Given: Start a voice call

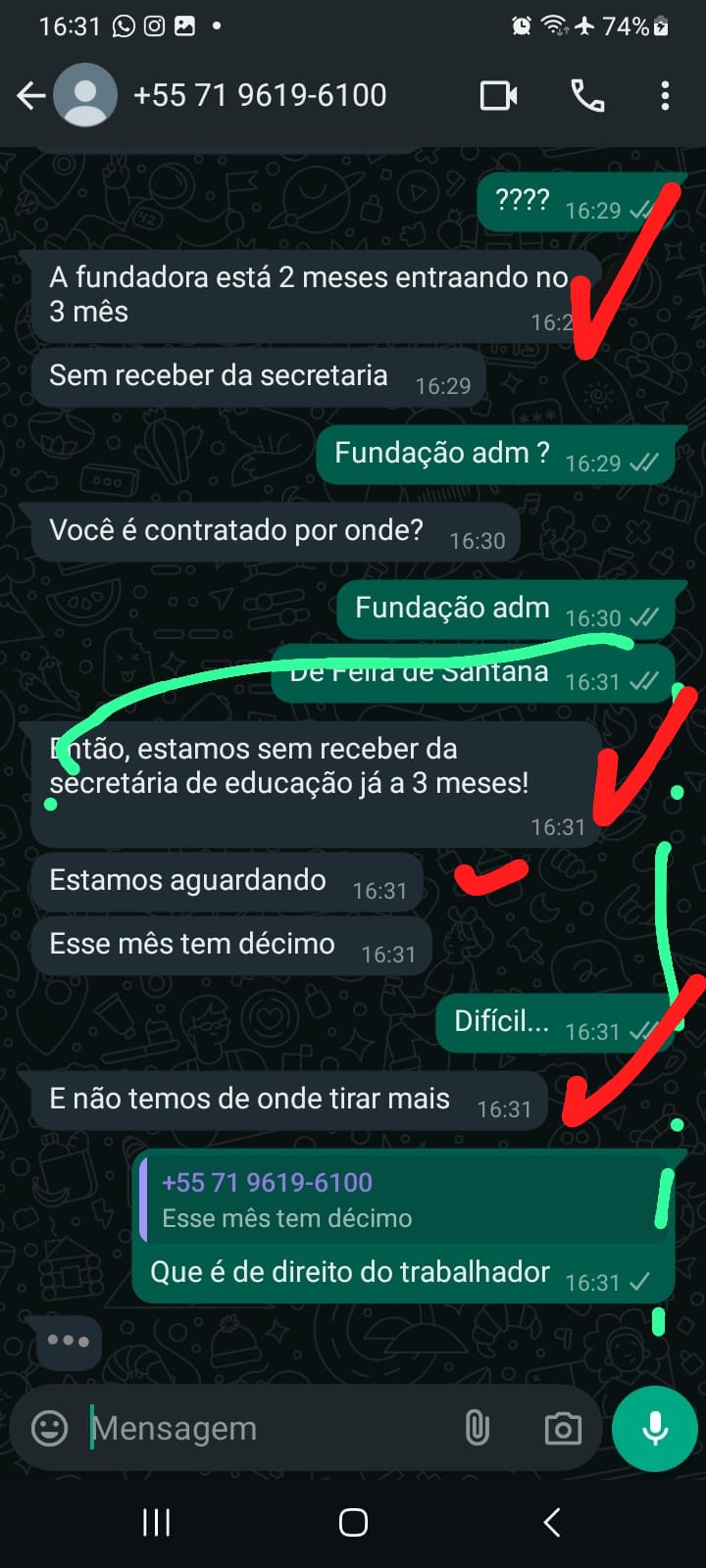Looking at the screenshot, I should (587, 95).
